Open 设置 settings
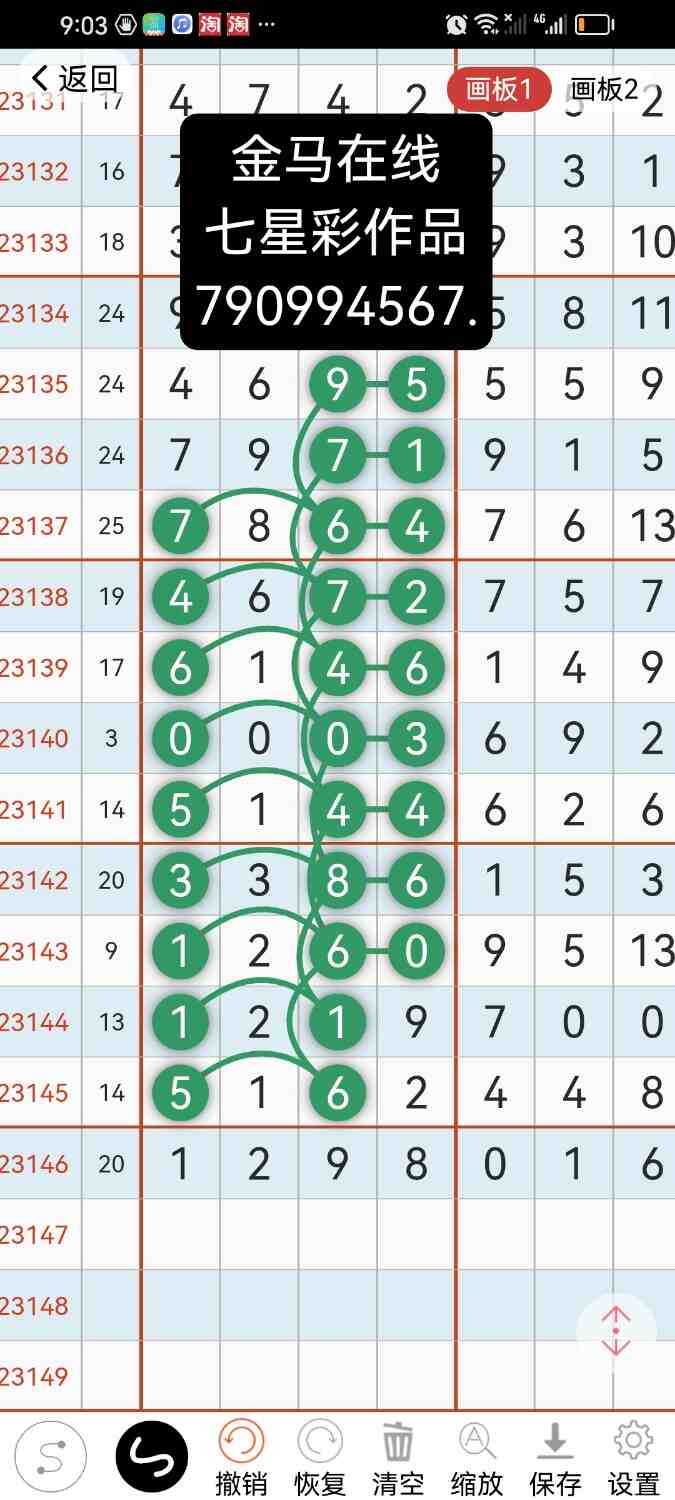This screenshot has width=675, height=1500. pos(633,1458)
